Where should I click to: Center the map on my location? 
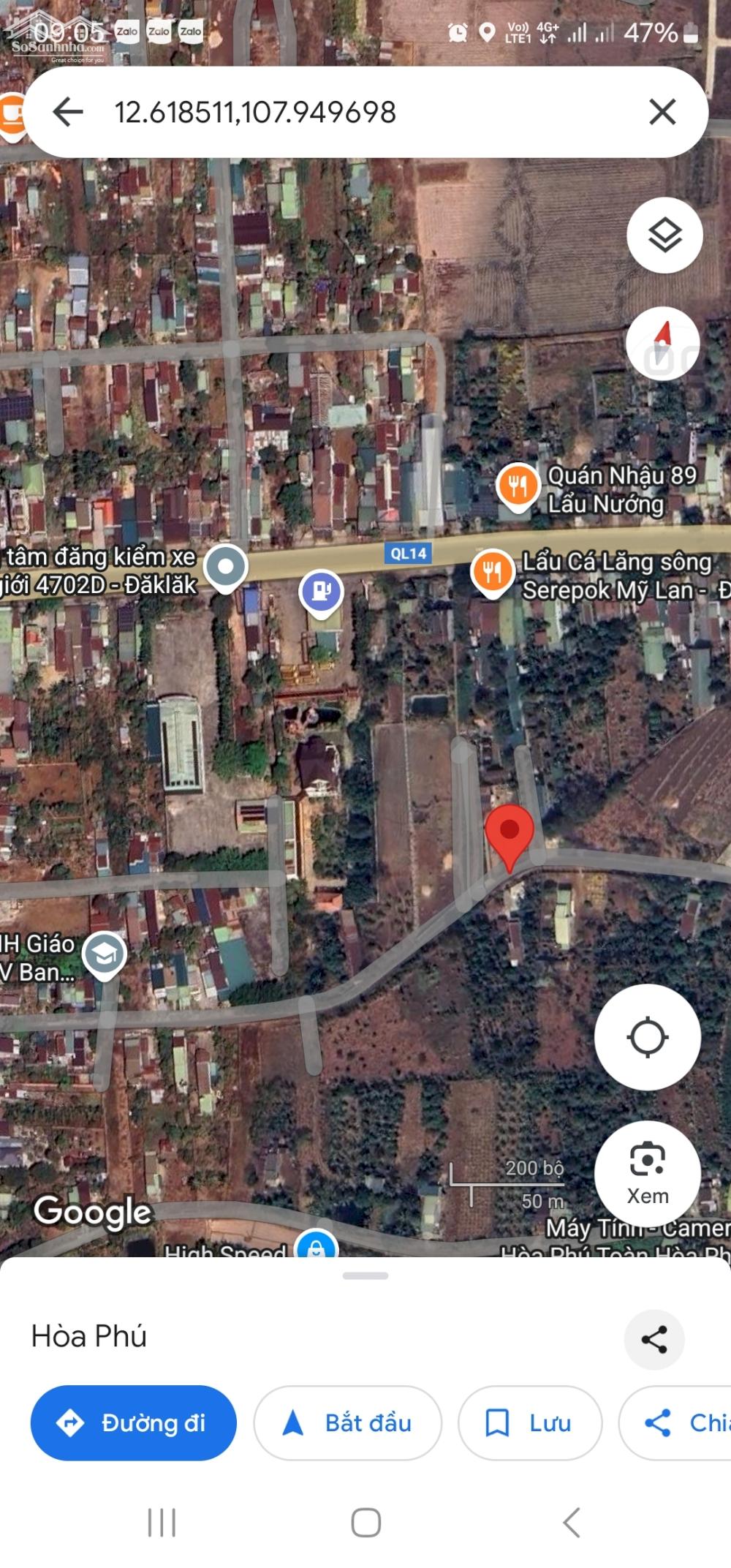648,1037
